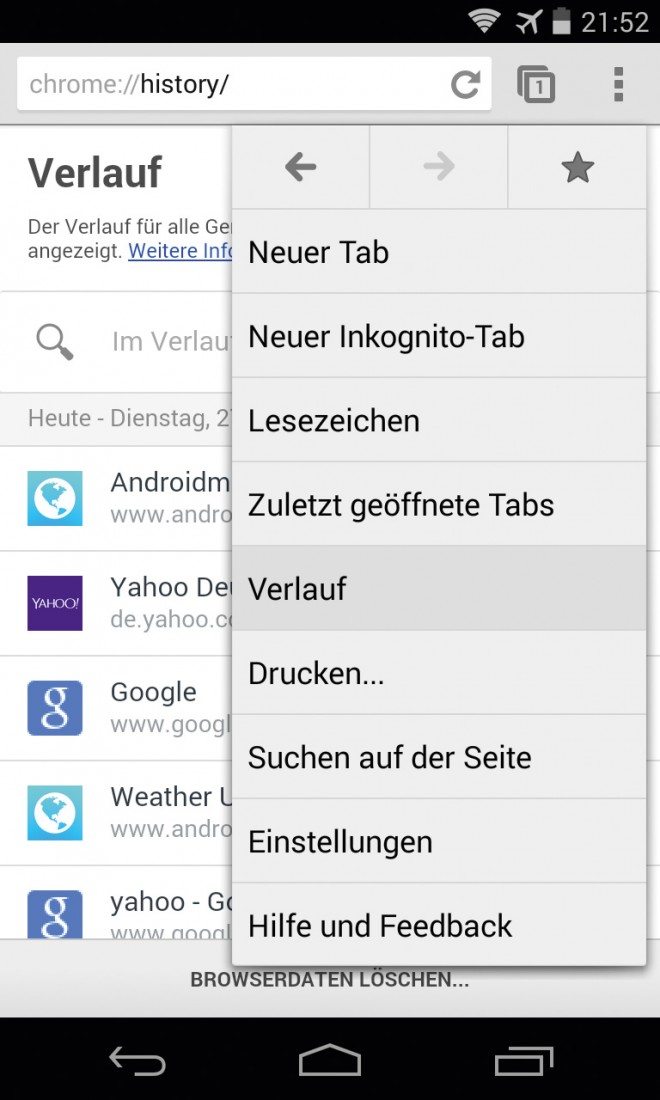Screen dimensions: 660x1100
Task: Reload the page with the refresh icon
Action: pyautogui.click(x=465, y=85)
